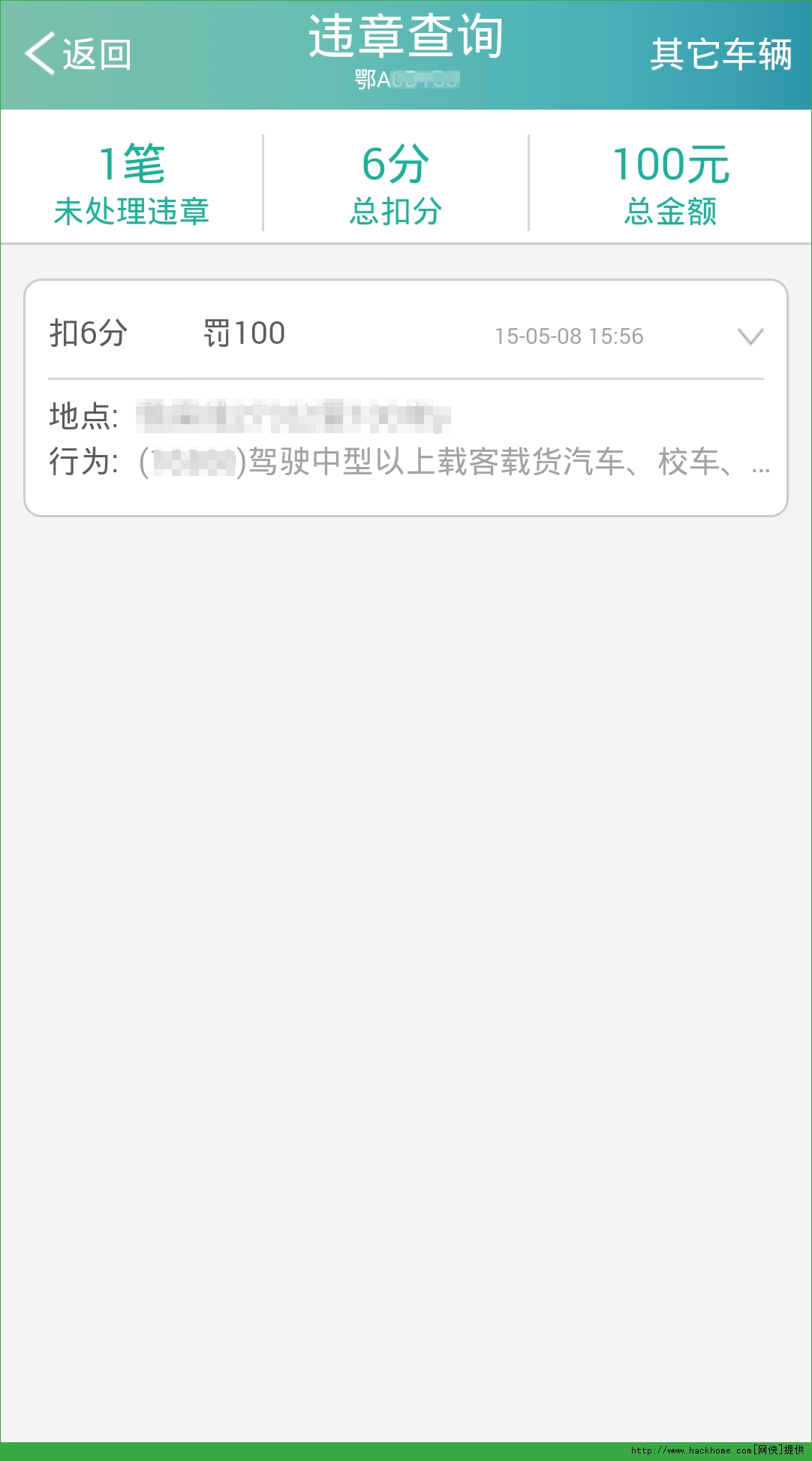The image size is (812, 1461).
Task: Open 其它车辆 to check other vehicles
Action: coord(720,54)
